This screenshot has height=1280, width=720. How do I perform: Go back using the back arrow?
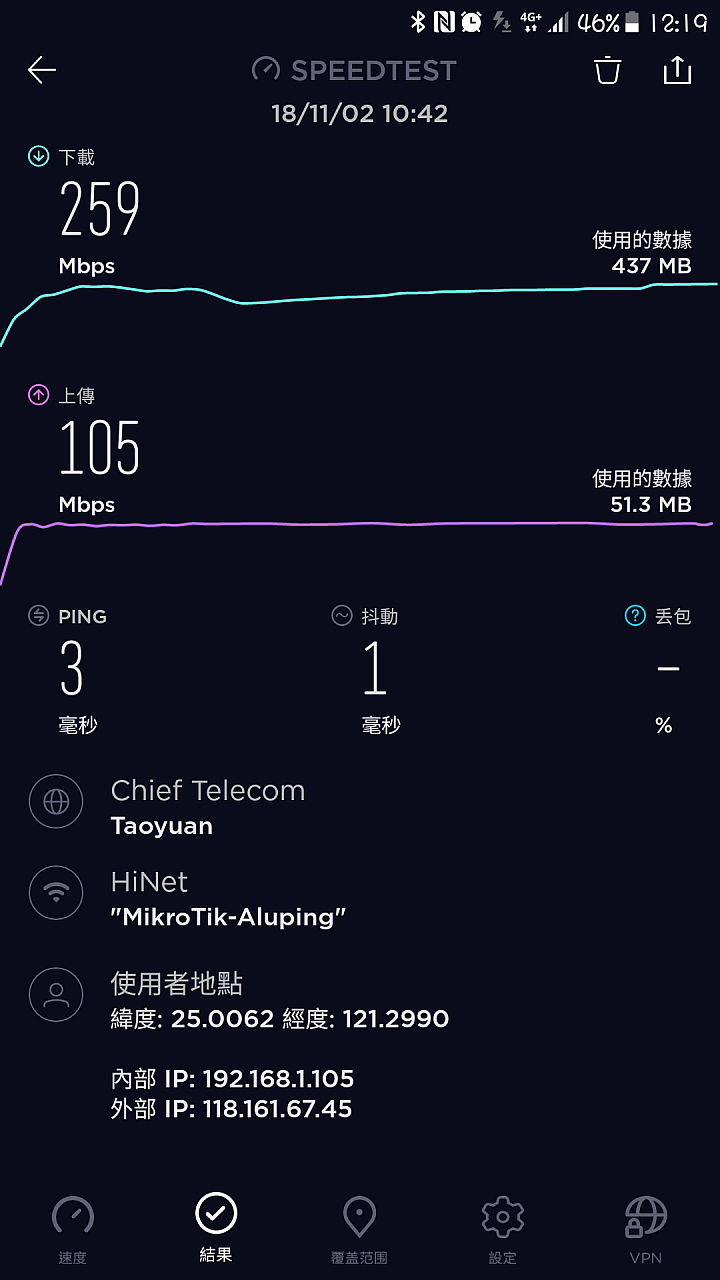[x=42, y=70]
